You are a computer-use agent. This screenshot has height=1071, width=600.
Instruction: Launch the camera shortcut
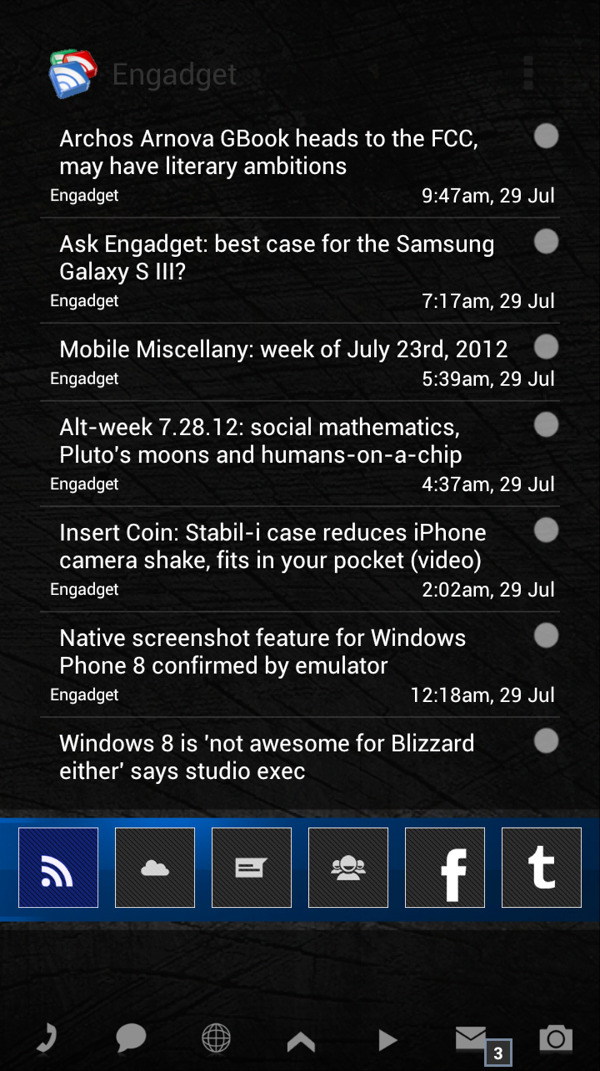click(556, 1039)
